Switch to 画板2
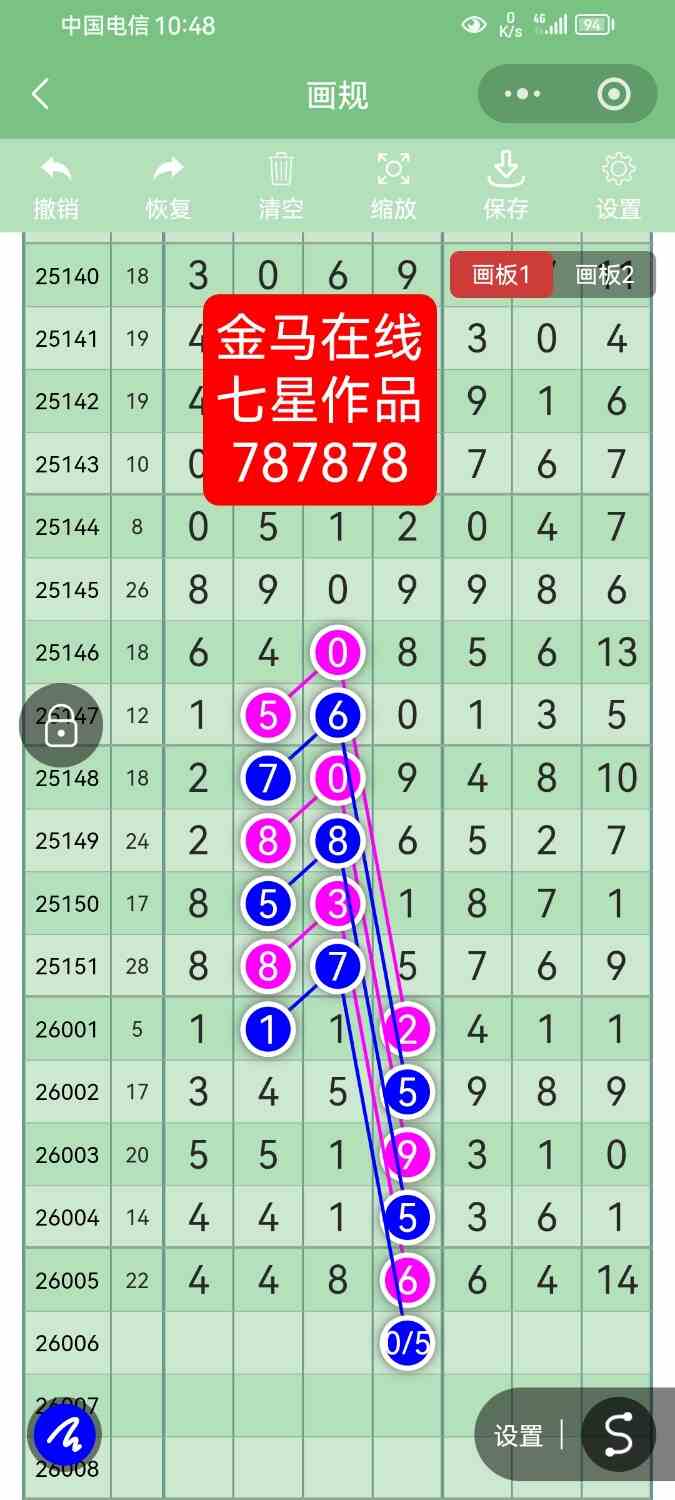The height and width of the screenshot is (1500, 675). tap(604, 275)
